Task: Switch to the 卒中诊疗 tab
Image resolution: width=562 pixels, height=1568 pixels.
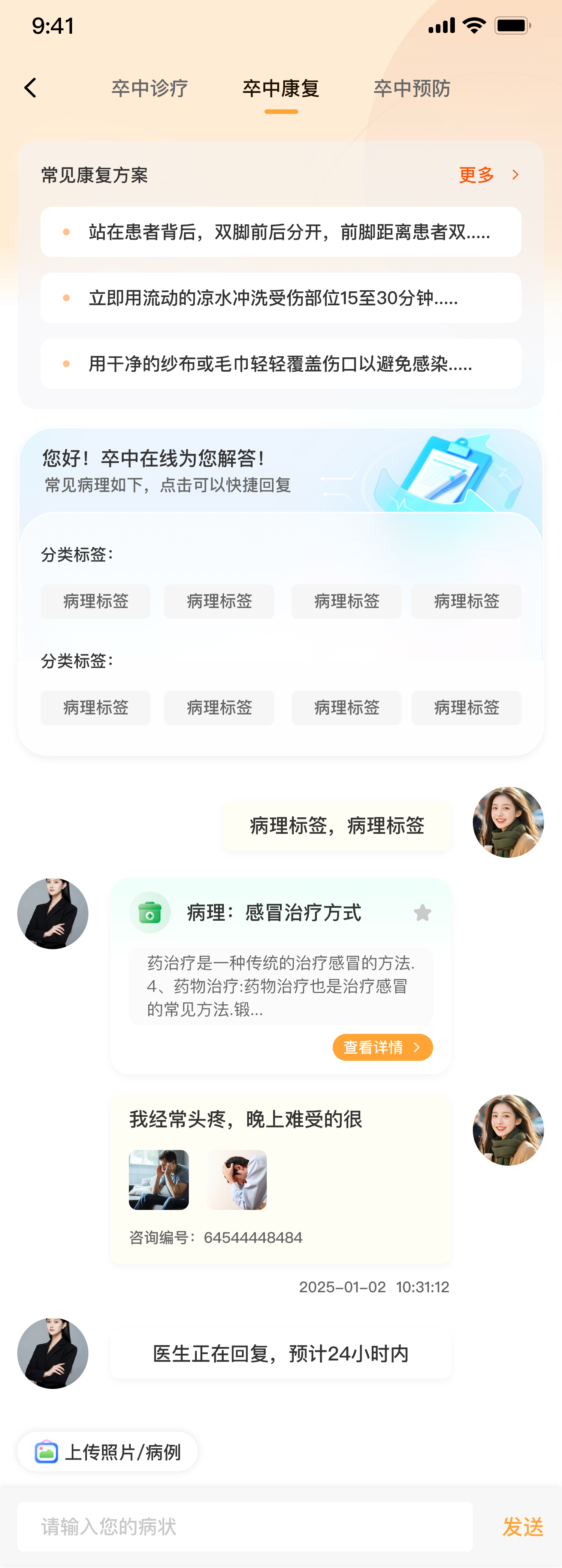Action: (149, 89)
